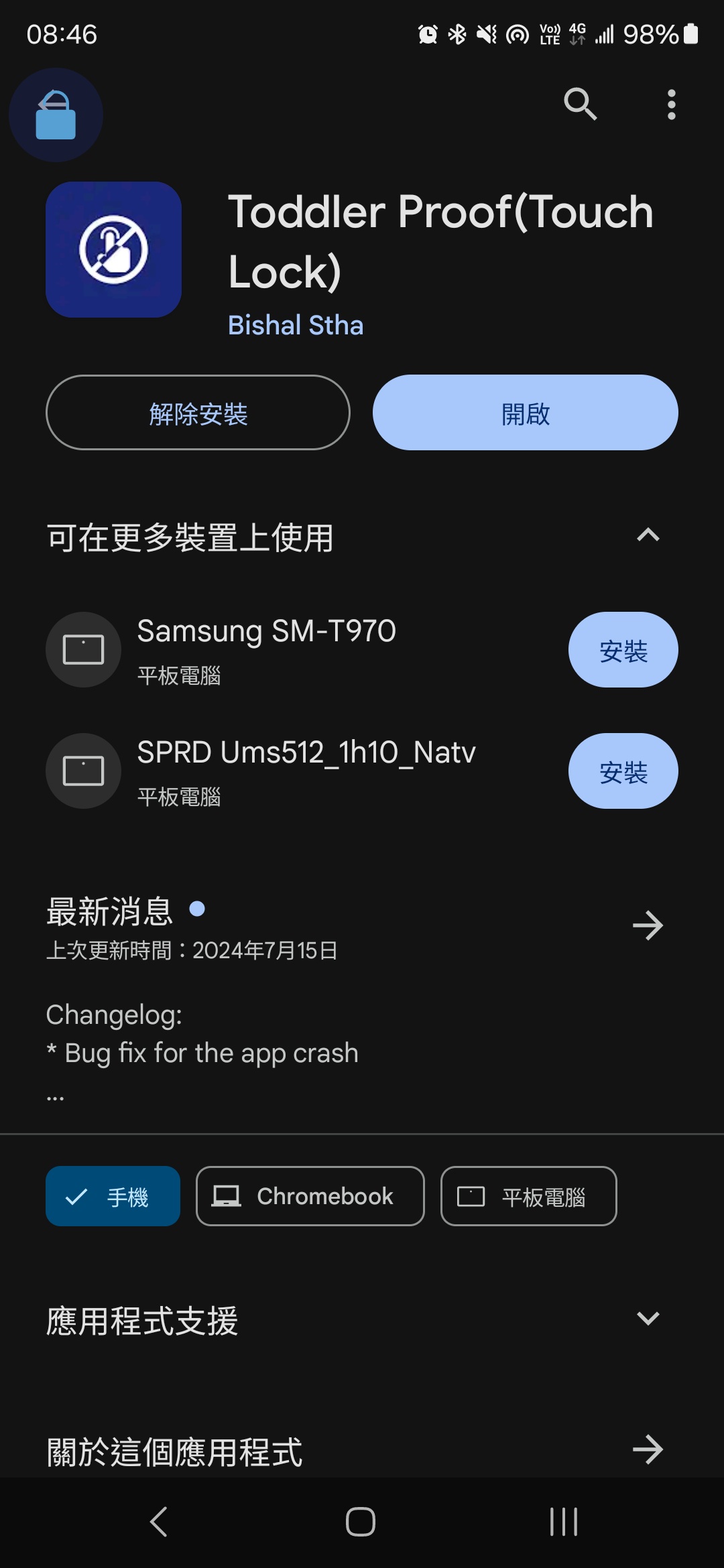Open recent apps from navigation bar

[564, 1521]
